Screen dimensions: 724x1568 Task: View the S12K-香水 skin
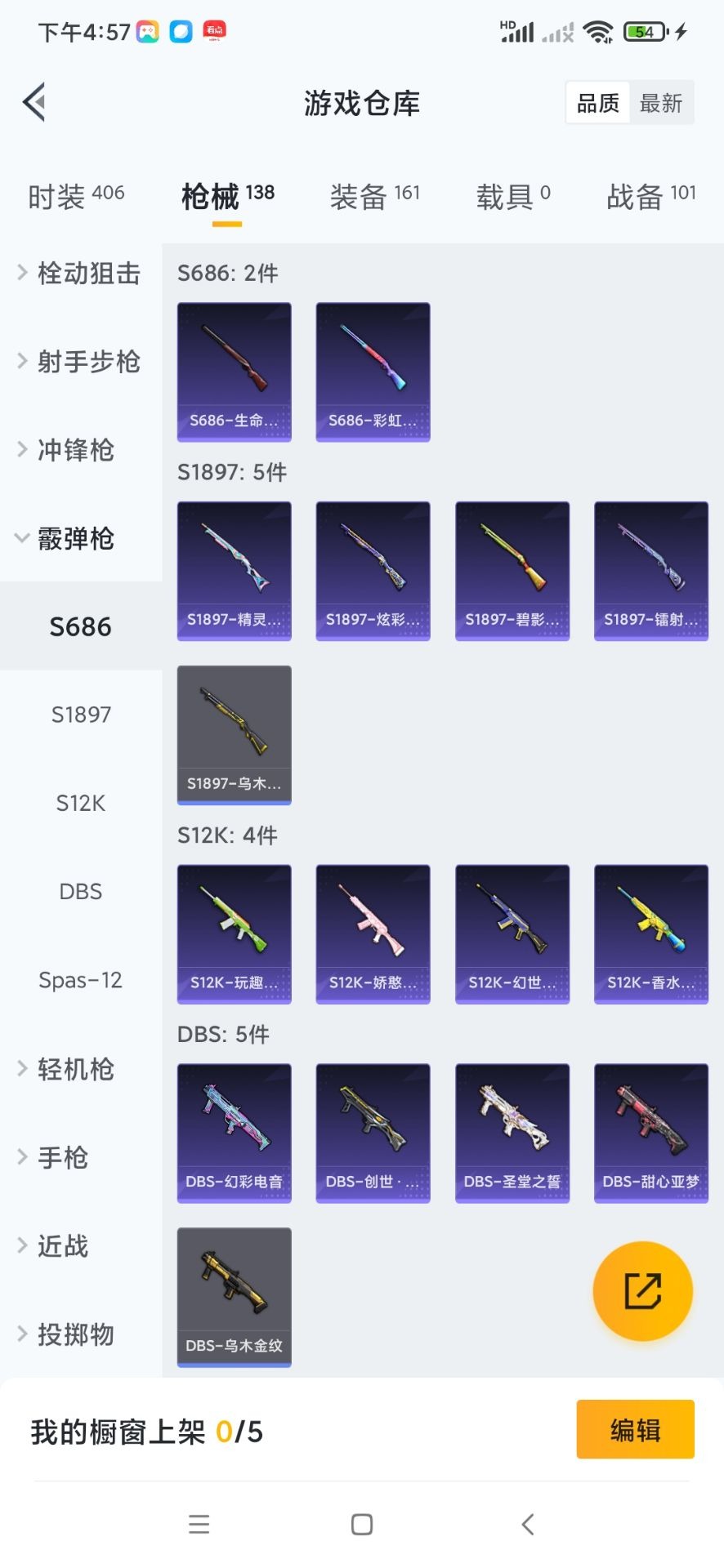click(650, 933)
